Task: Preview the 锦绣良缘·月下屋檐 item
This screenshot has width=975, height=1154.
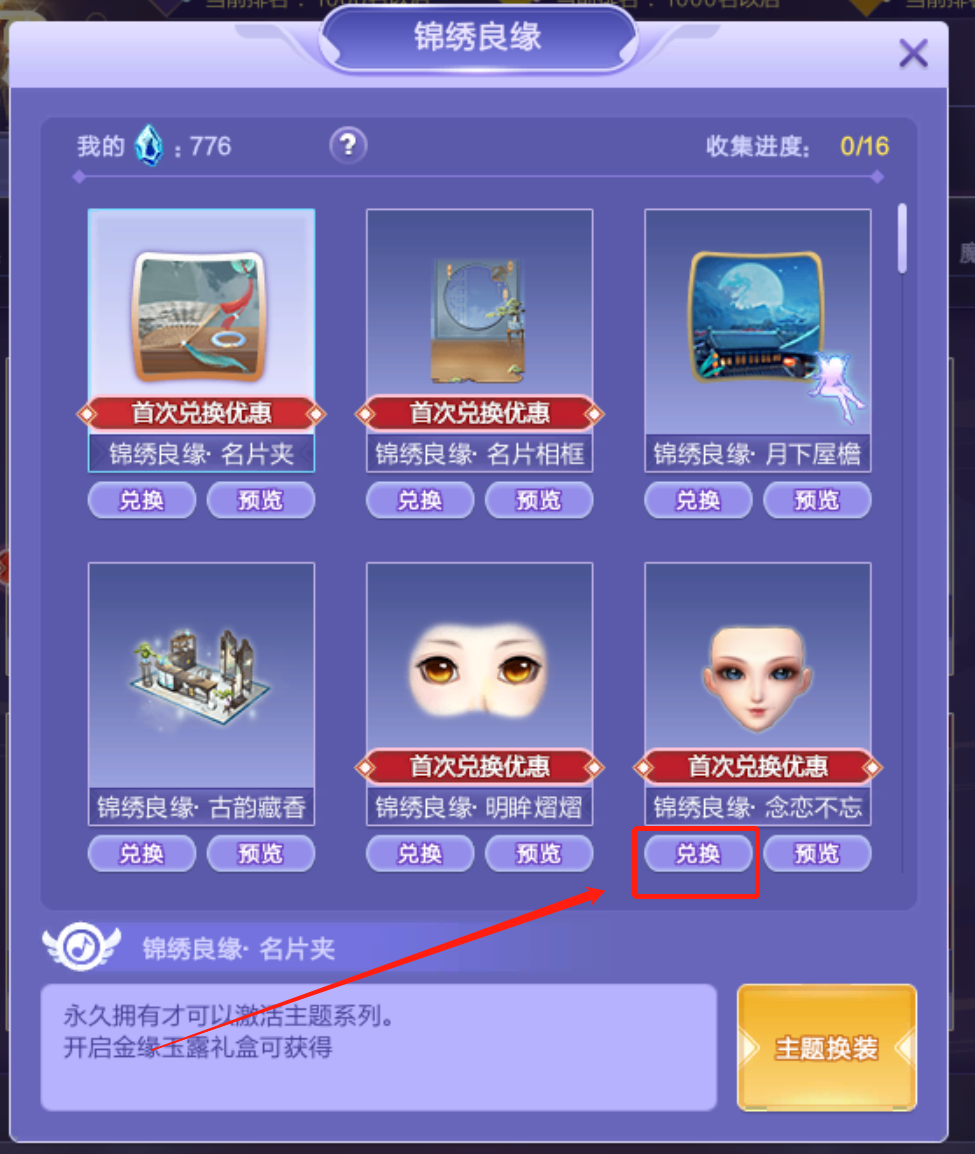Action: coord(816,500)
